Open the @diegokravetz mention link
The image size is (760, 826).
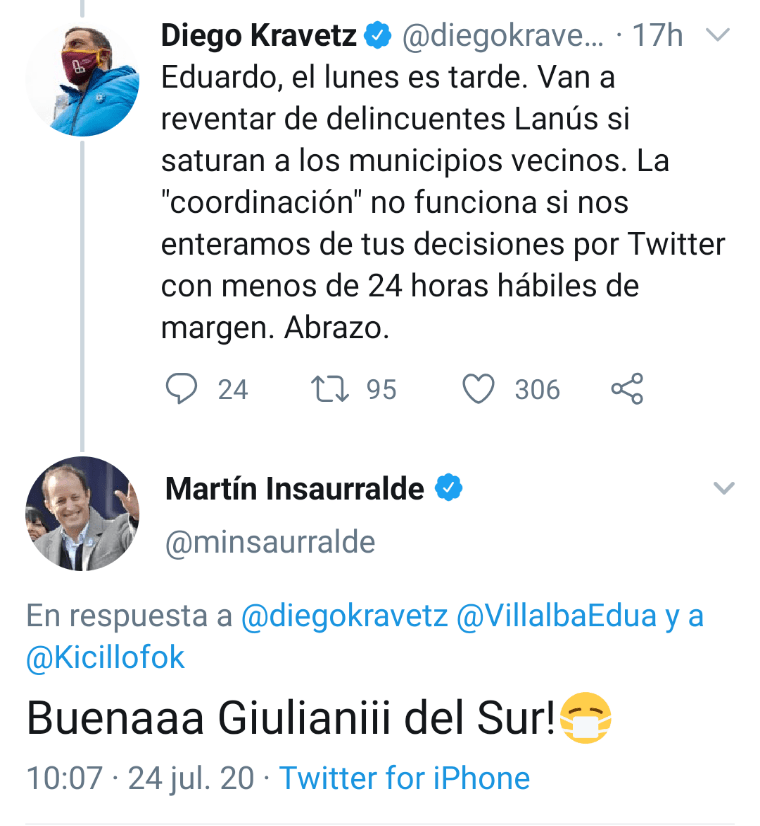tap(344, 616)
